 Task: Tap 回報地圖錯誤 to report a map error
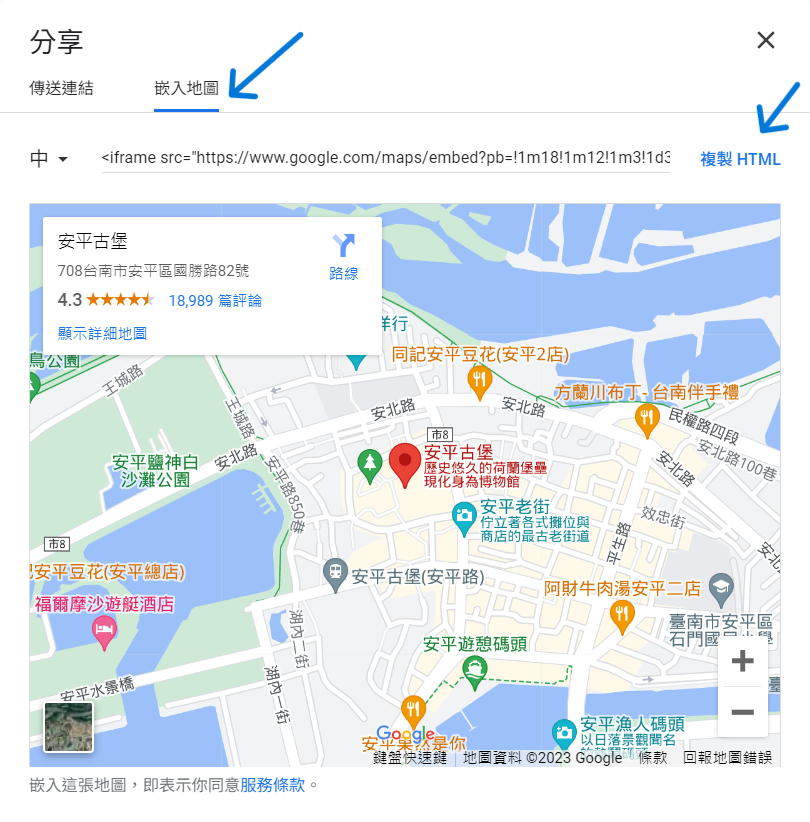(x=727, y=758)
